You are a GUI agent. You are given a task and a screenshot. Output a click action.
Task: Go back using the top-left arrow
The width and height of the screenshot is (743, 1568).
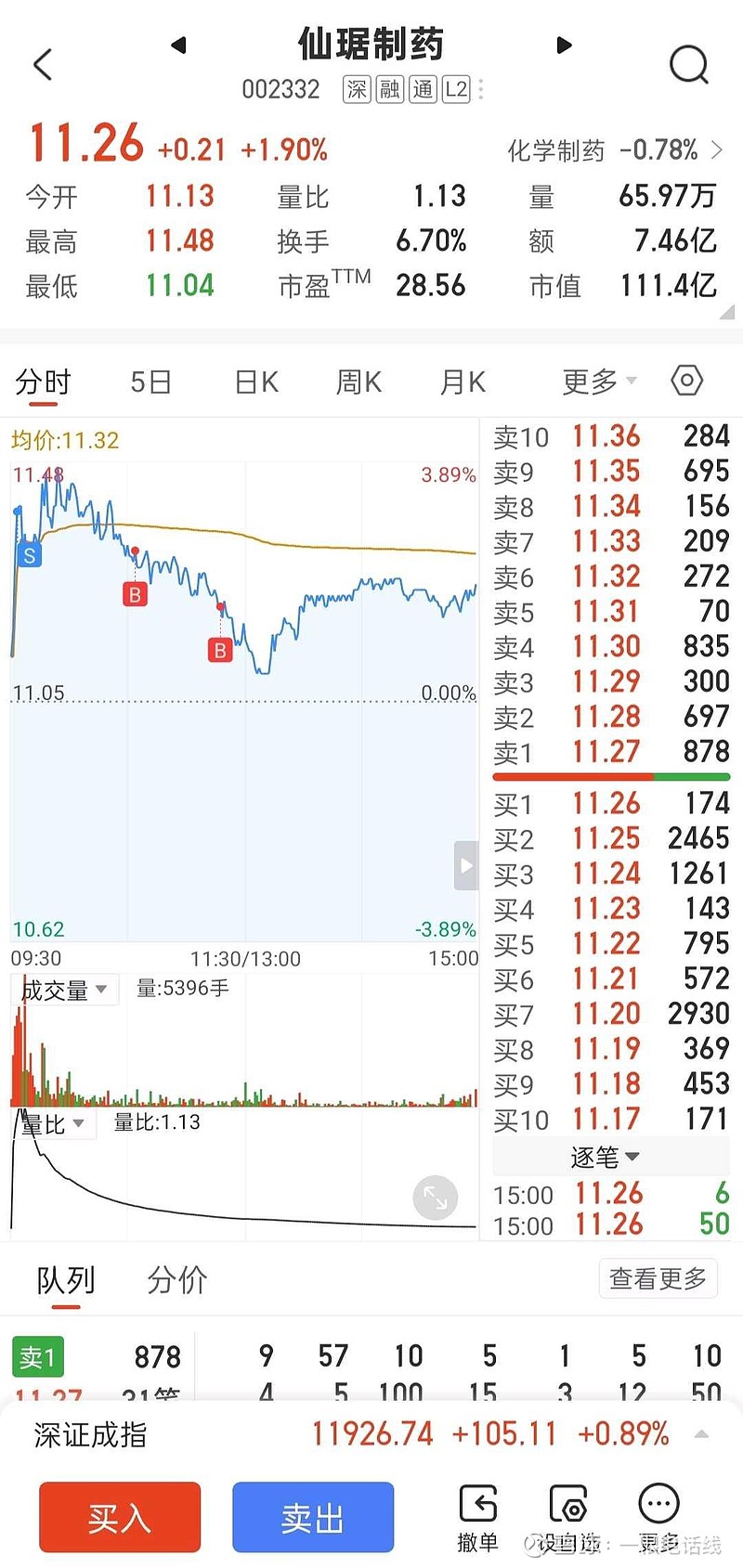[43, 65]
